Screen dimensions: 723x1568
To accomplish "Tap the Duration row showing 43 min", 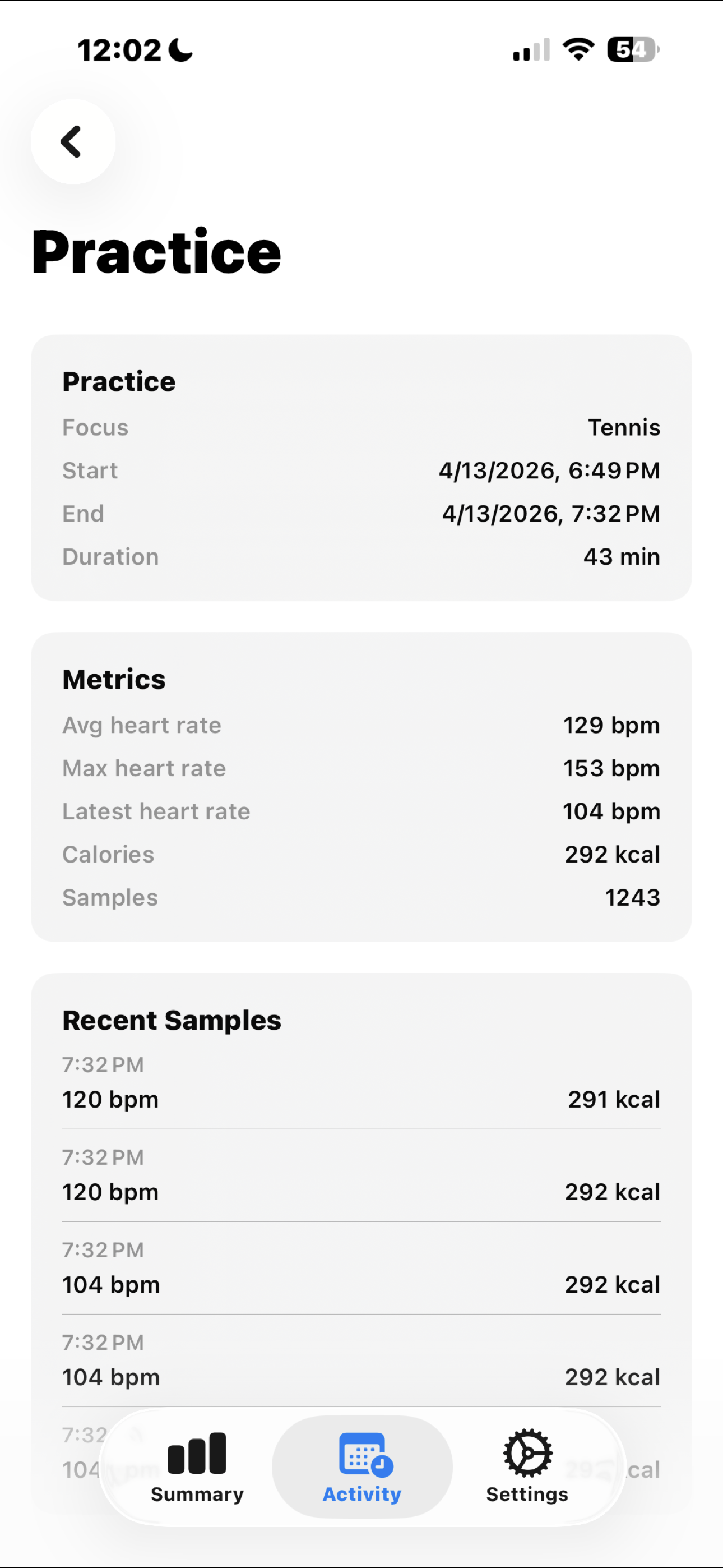I will [361, 556].
